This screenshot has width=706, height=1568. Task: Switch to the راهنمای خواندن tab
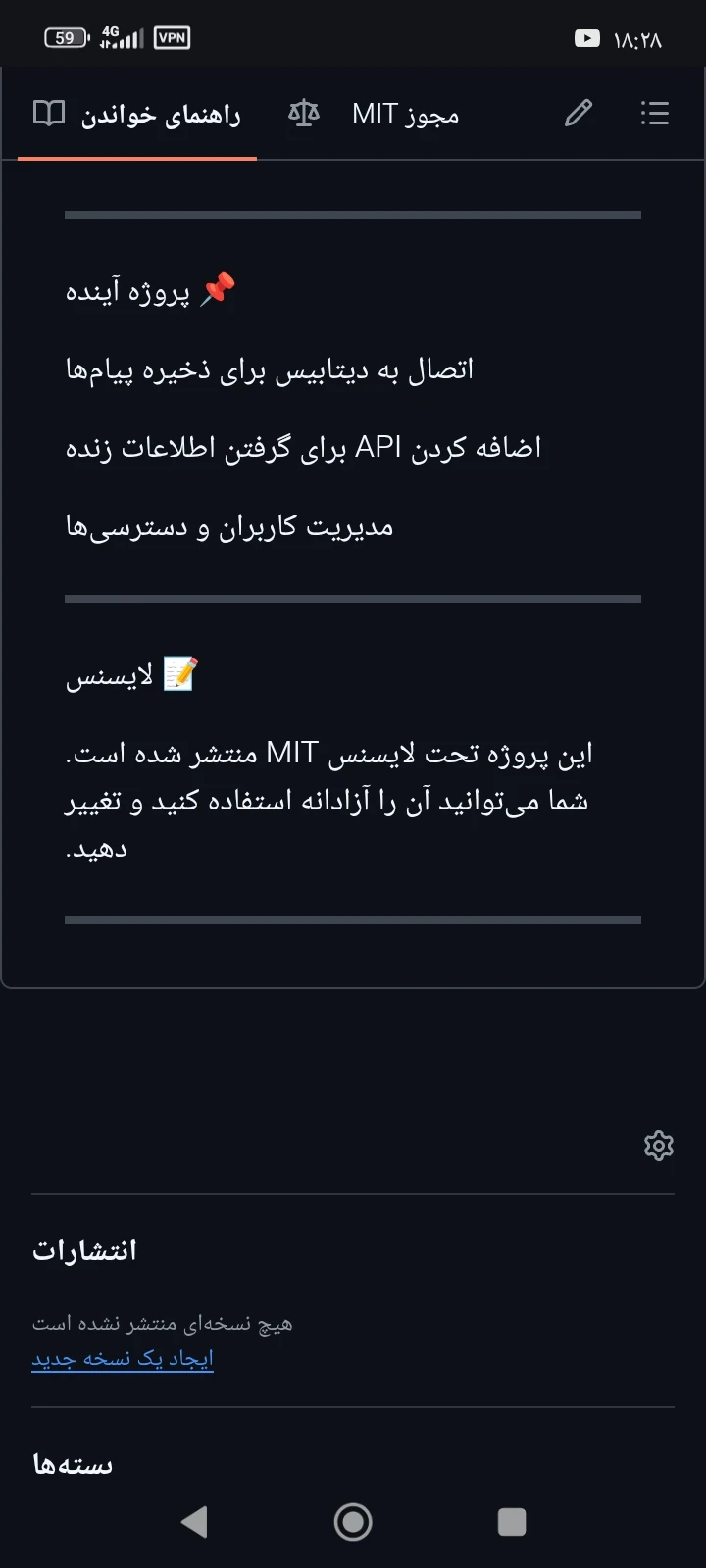click(137, 115)
